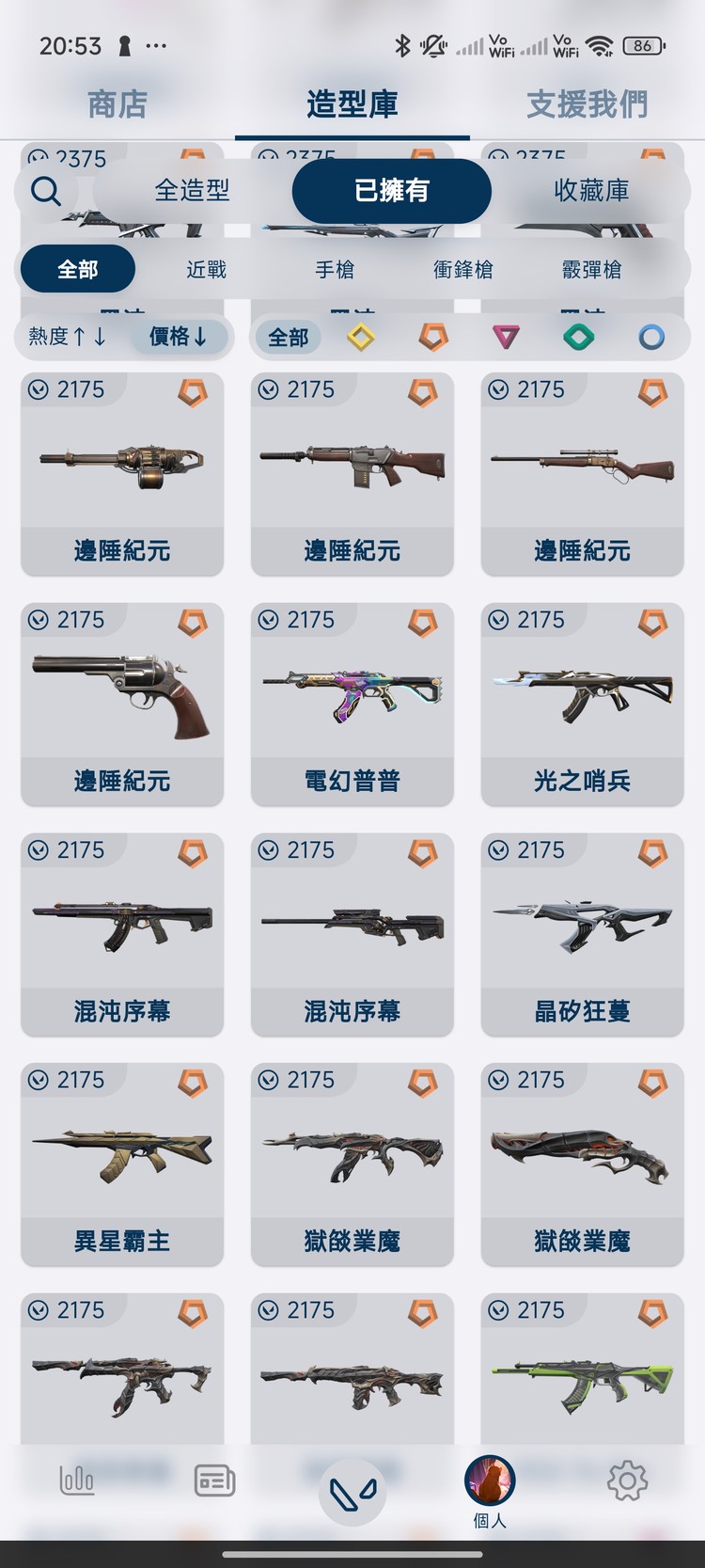The height and width of the screenshot is (1568, 705).
Task: Select the pink triangle rarity filter
Action: click(x=506, y=337)
